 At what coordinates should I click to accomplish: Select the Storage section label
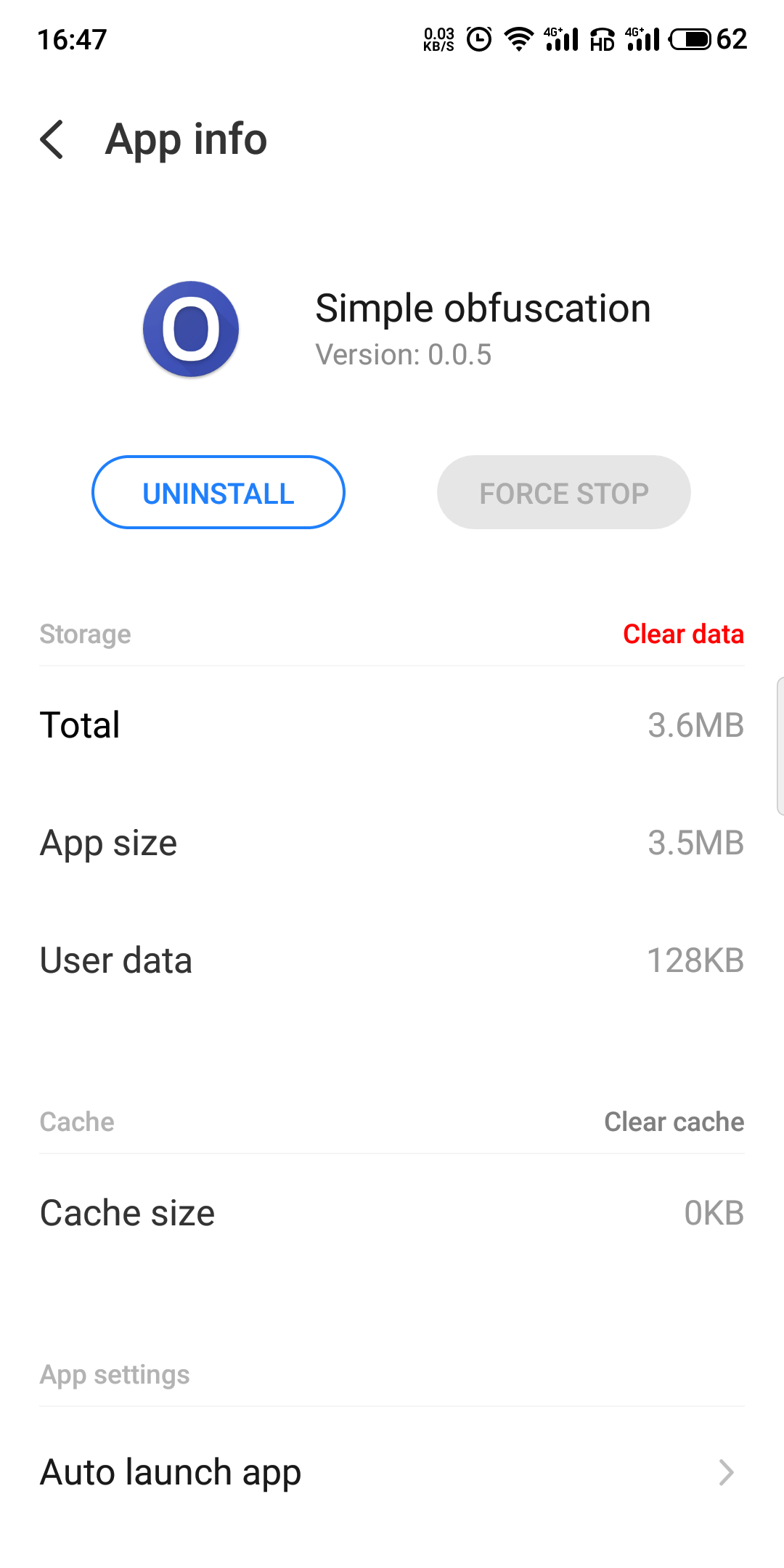pyautogui.click(x=85, y=634)
